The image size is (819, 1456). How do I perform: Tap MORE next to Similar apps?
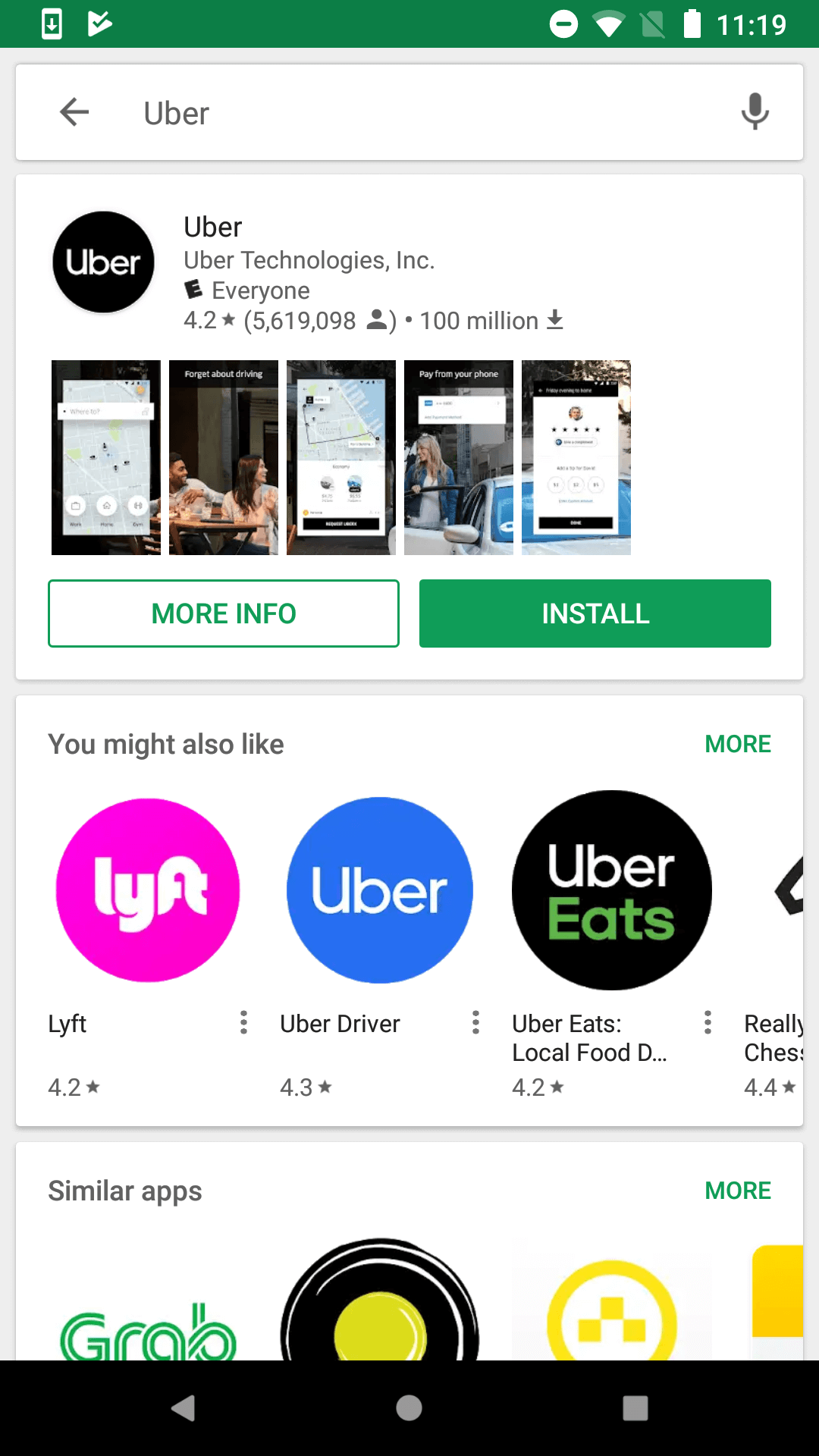pos(738,1191)
